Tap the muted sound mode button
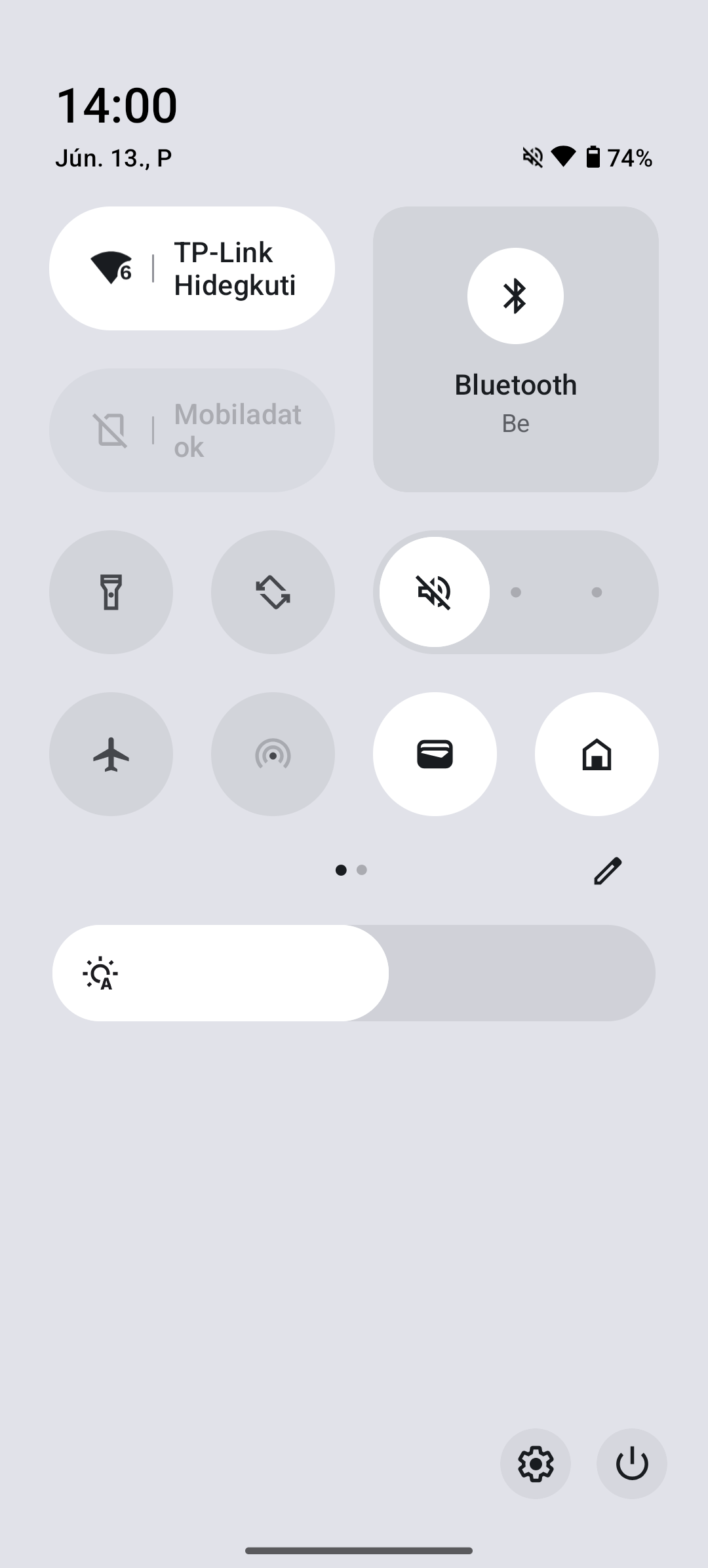The height and width of the screenshot is (1568, 708). (435, 592)
